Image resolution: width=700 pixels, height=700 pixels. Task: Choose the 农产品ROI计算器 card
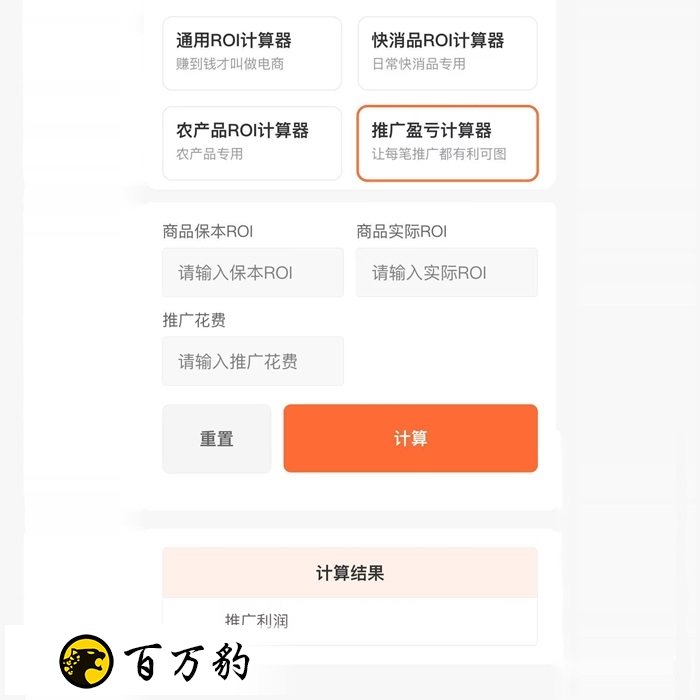[252, 142]
